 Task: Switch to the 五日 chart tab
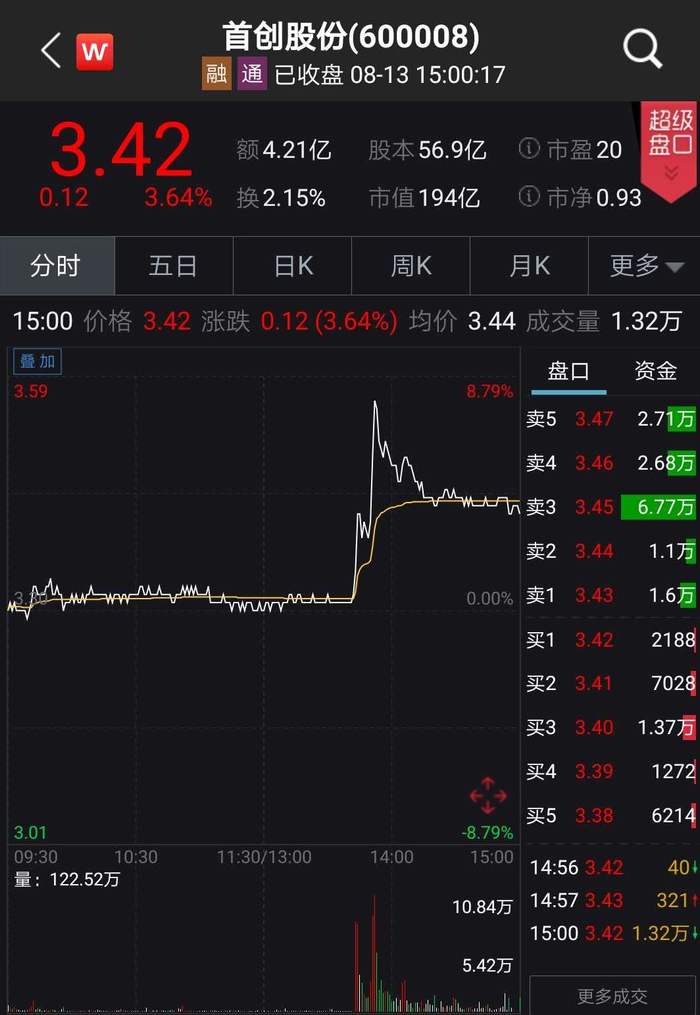pyautogui.click(x=173, y=266)
